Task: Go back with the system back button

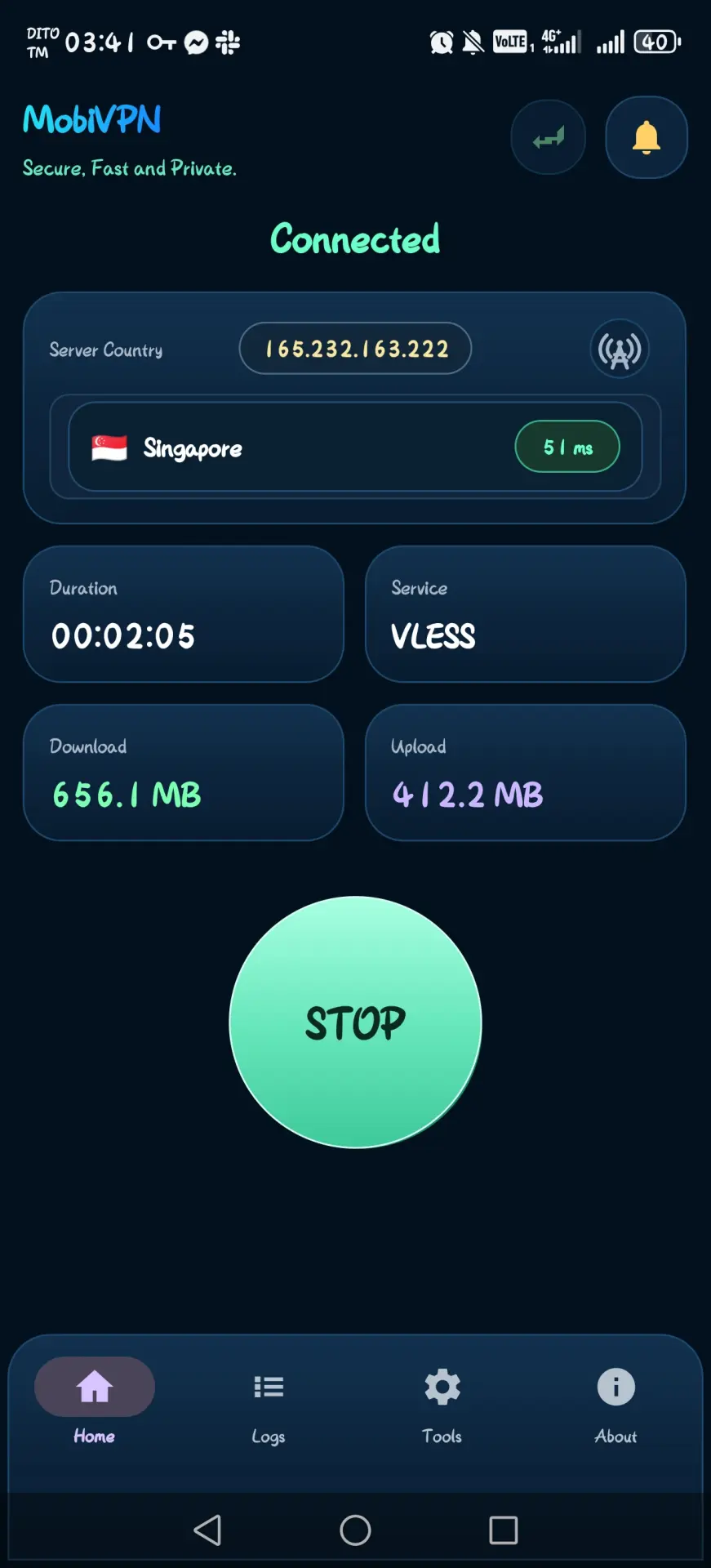Action: coord(207,1530)
